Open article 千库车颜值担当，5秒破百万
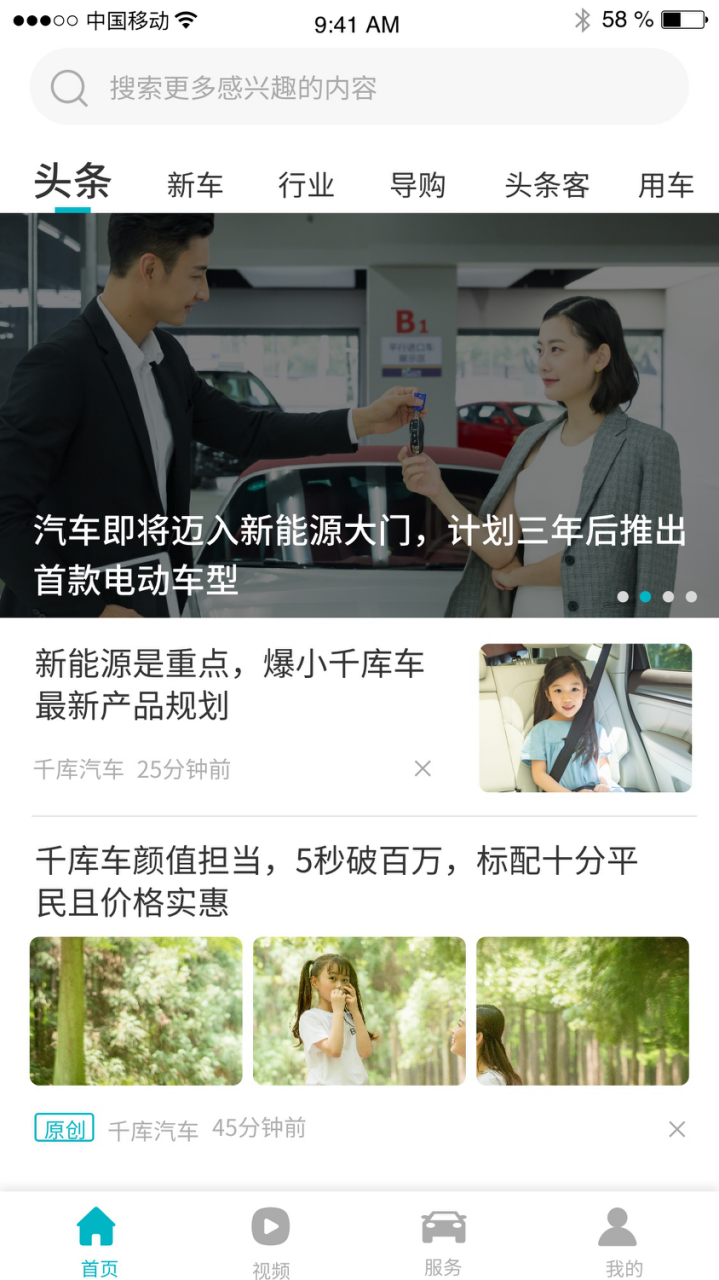 coord(336,880)
